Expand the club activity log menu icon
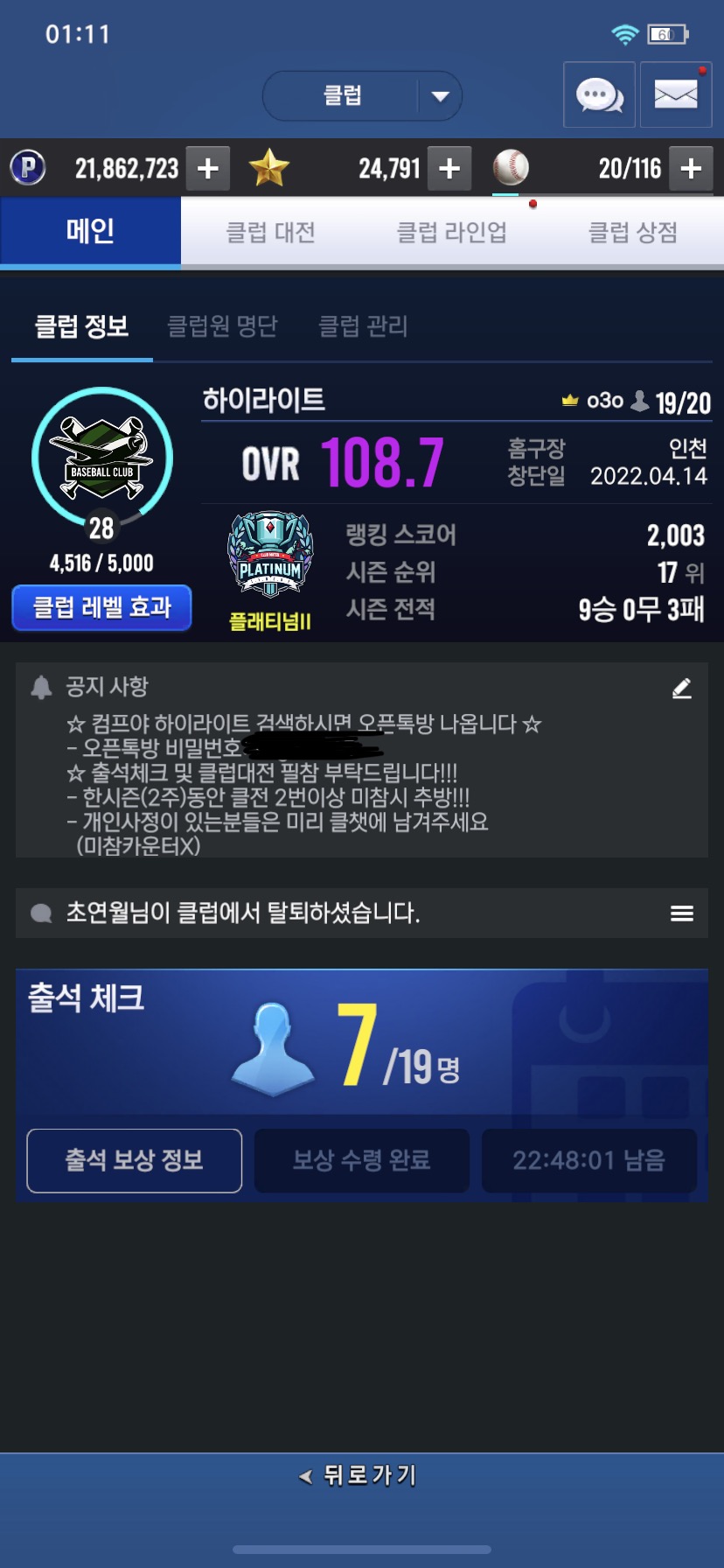 (x=682, y=913)
